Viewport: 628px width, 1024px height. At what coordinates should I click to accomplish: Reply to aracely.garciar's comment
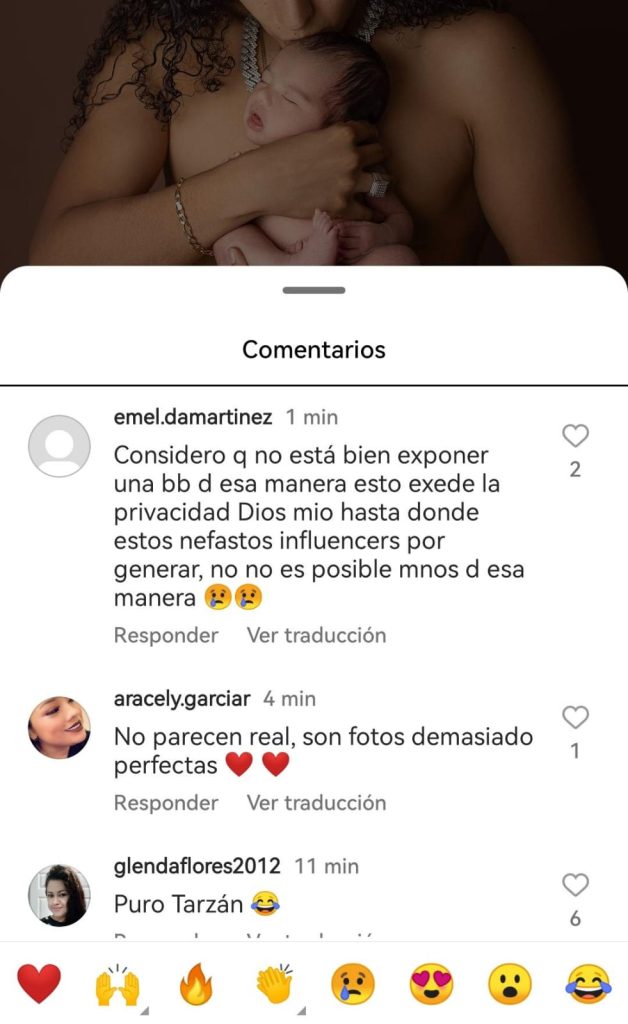tap(166, 802)
